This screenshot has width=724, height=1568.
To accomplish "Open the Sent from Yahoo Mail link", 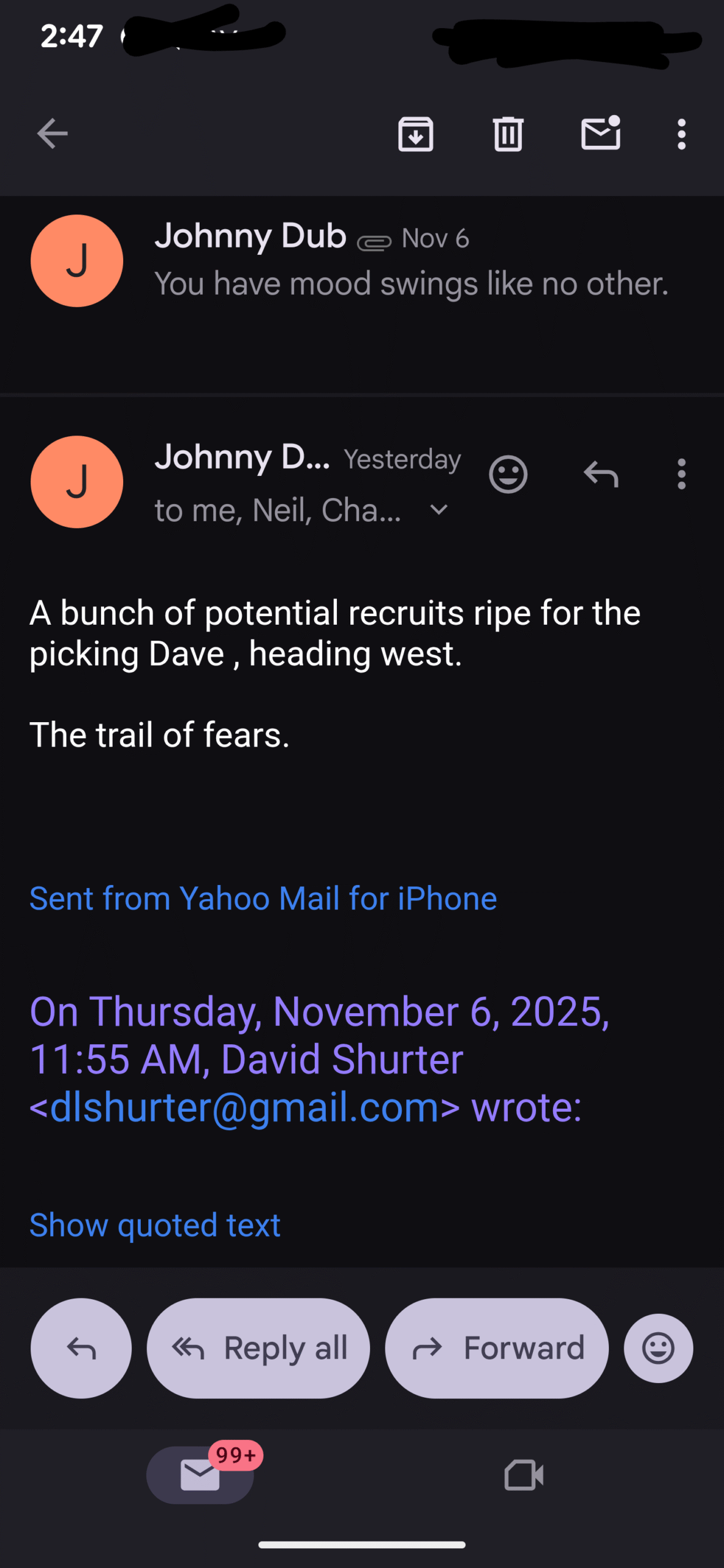I will pos(263,899).
